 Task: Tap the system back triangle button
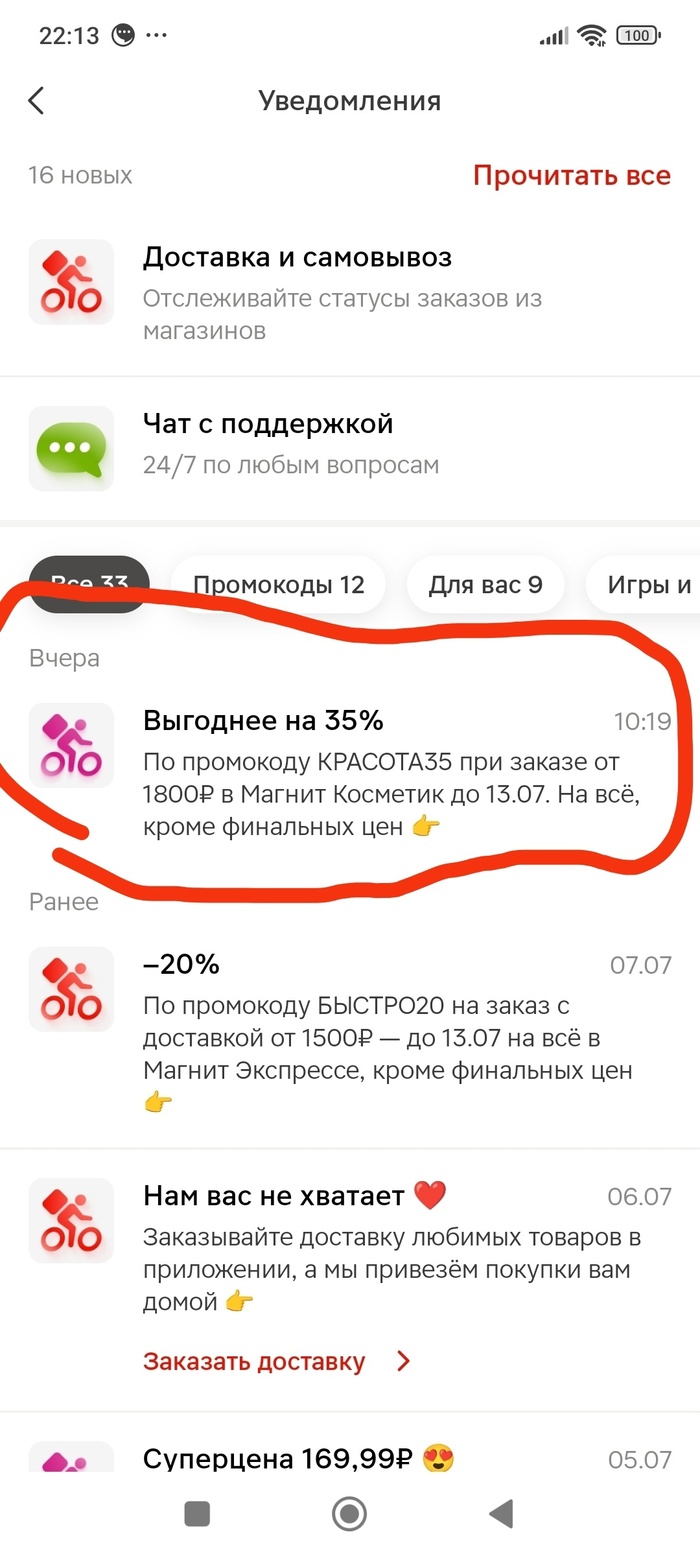pos(500,1514)
